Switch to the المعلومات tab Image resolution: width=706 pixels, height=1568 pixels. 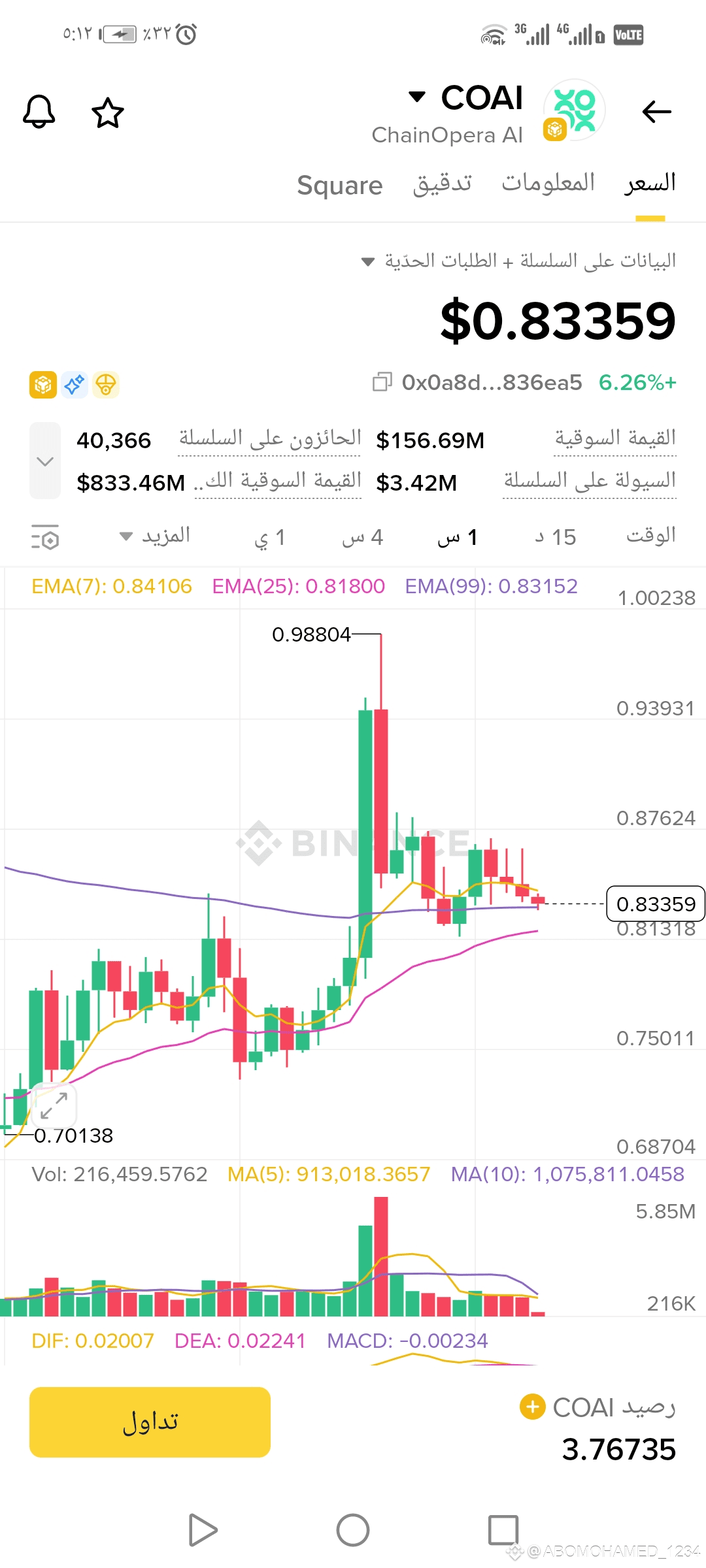pos(548,183)
